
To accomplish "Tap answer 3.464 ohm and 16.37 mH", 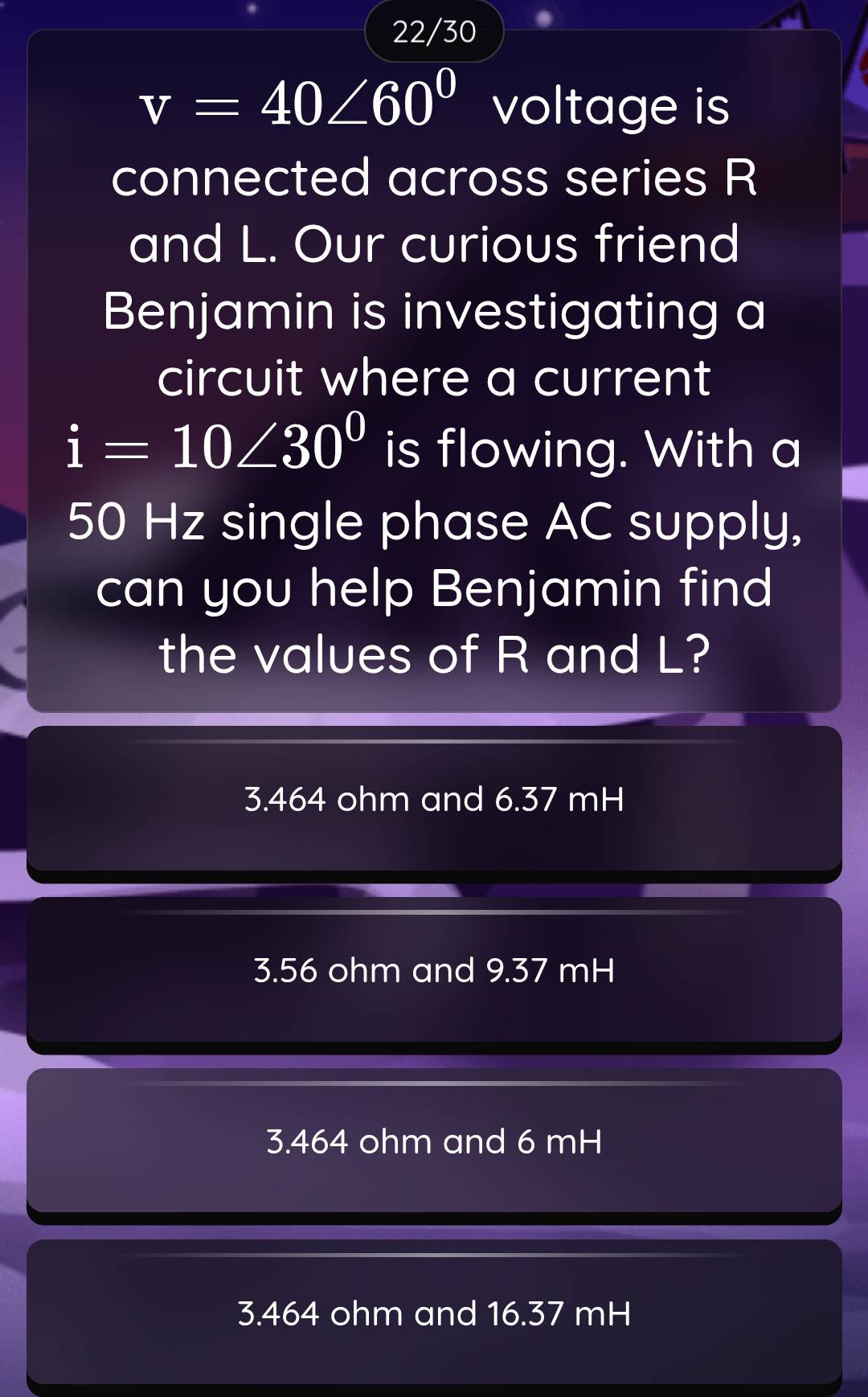I will coord(434,1314).
